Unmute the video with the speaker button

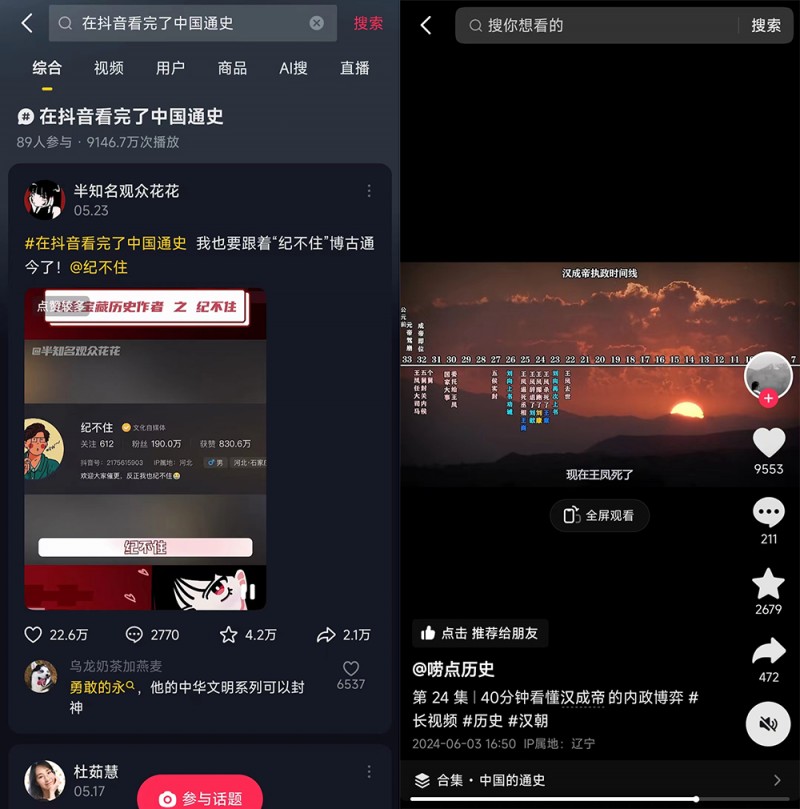pyautogui.click(x=768, y=724)
